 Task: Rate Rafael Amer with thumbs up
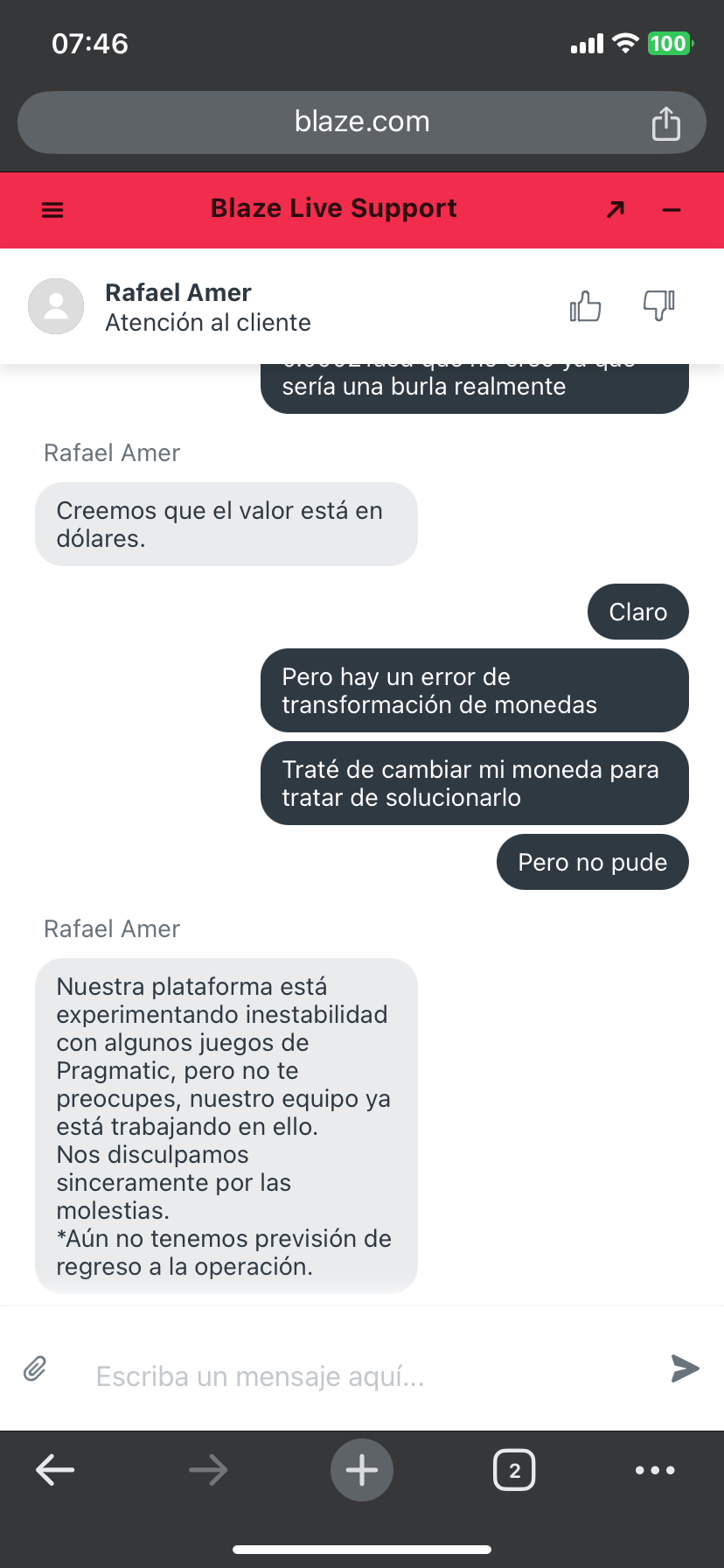coord(585,306)
